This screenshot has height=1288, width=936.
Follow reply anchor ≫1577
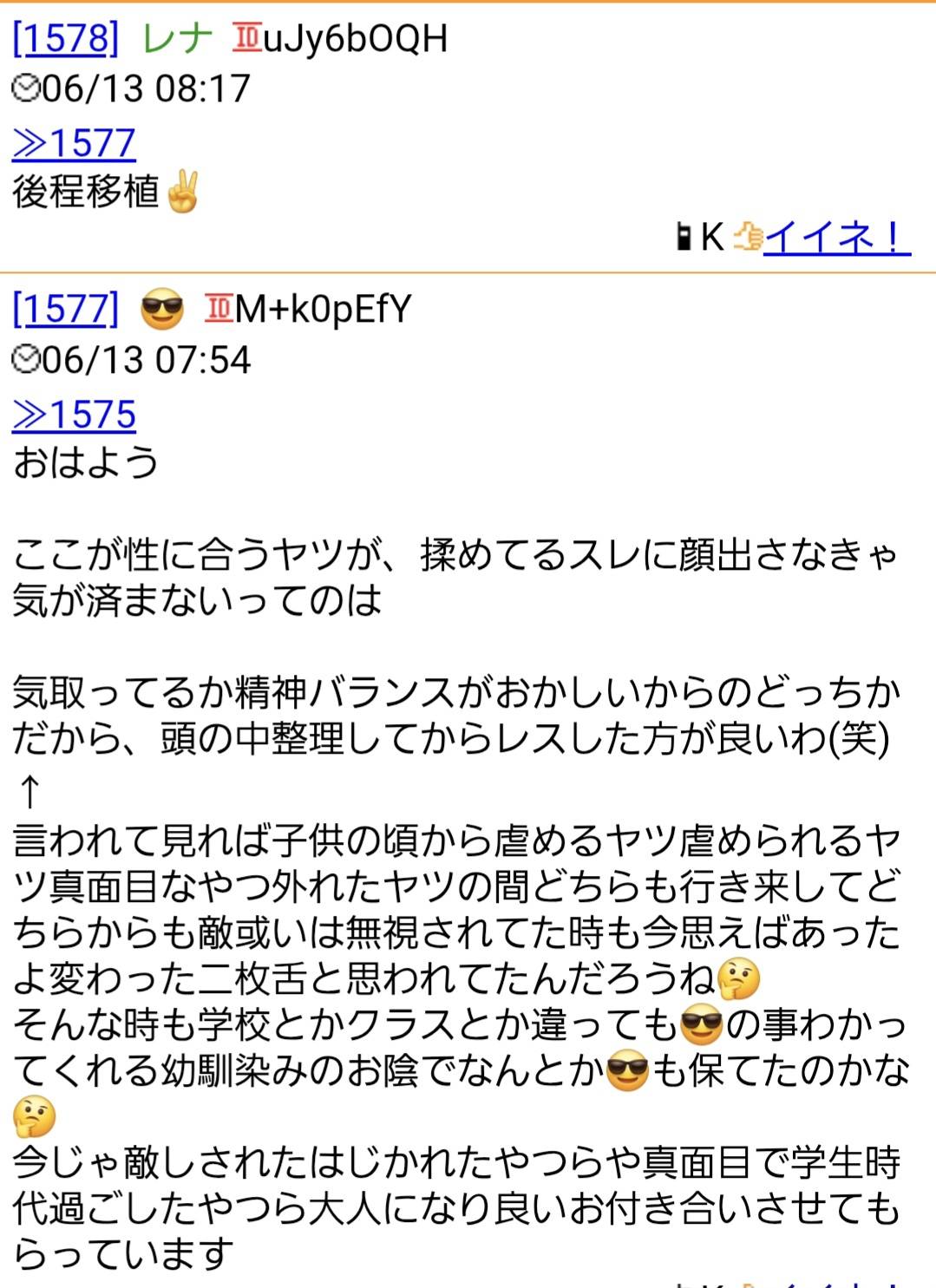(74, 143)
